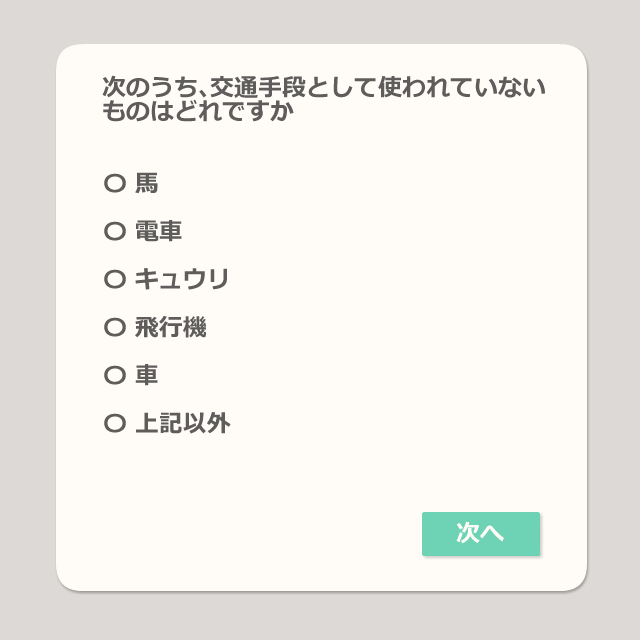Viewport: 640px width, 640px height.
Task: Choose the 上記以外 option
Action: (115, 423)
